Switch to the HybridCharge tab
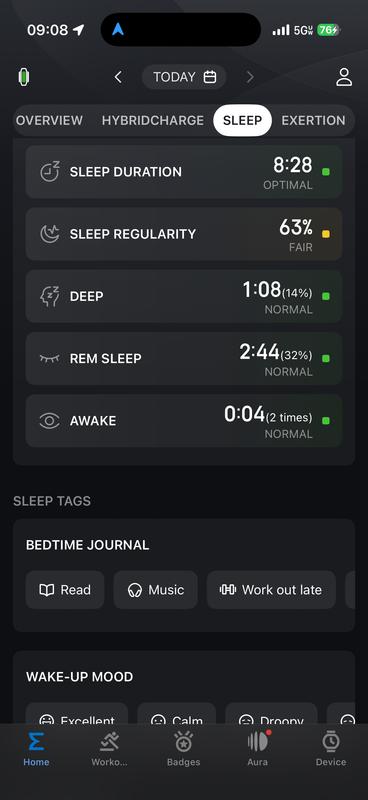The width and height of the screenshot is (368, 800). (x=153, y=120)
